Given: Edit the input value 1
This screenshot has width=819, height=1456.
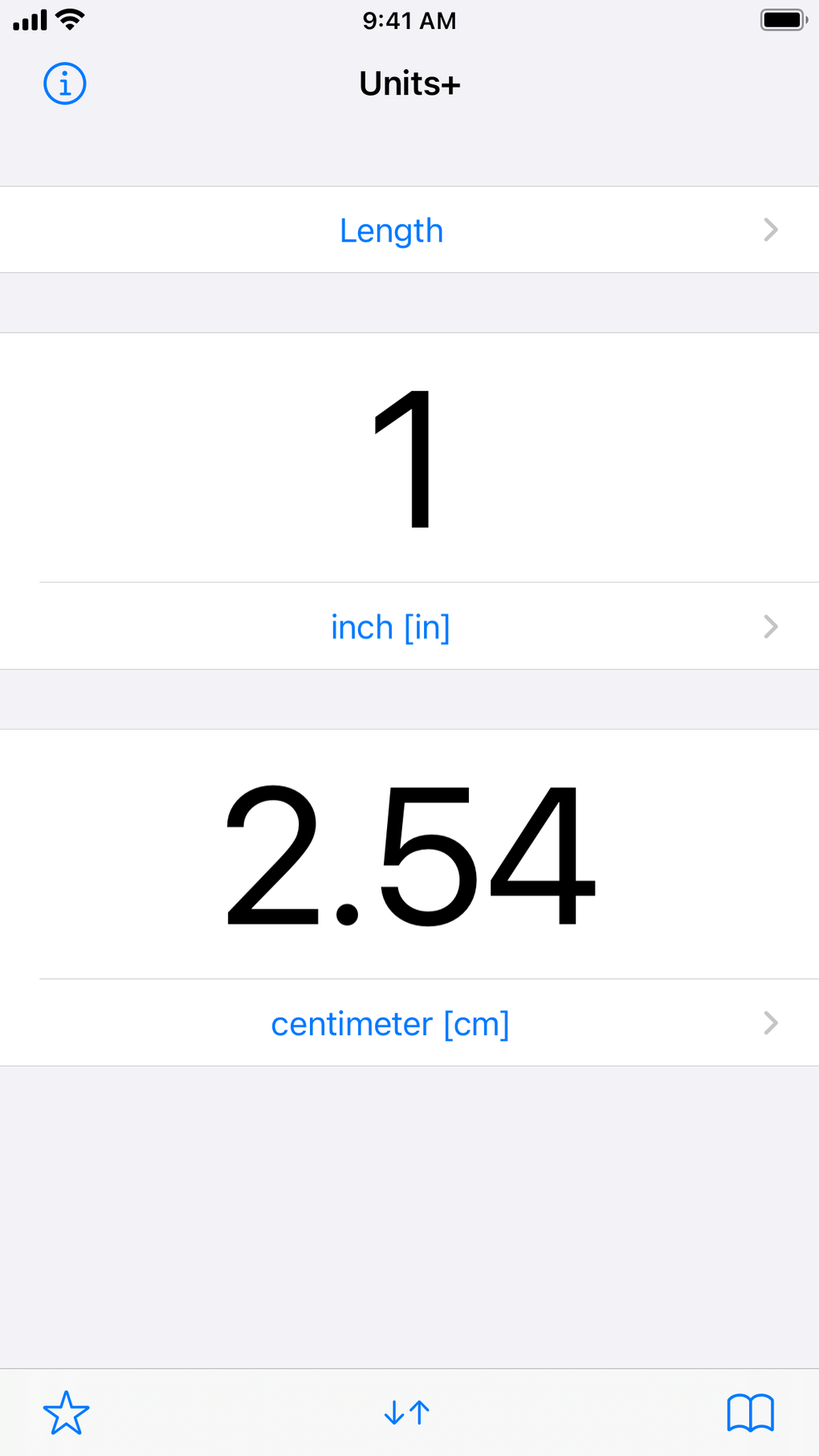Looking at the screenshot, I should pyautogui.click(x=409, y=458).
